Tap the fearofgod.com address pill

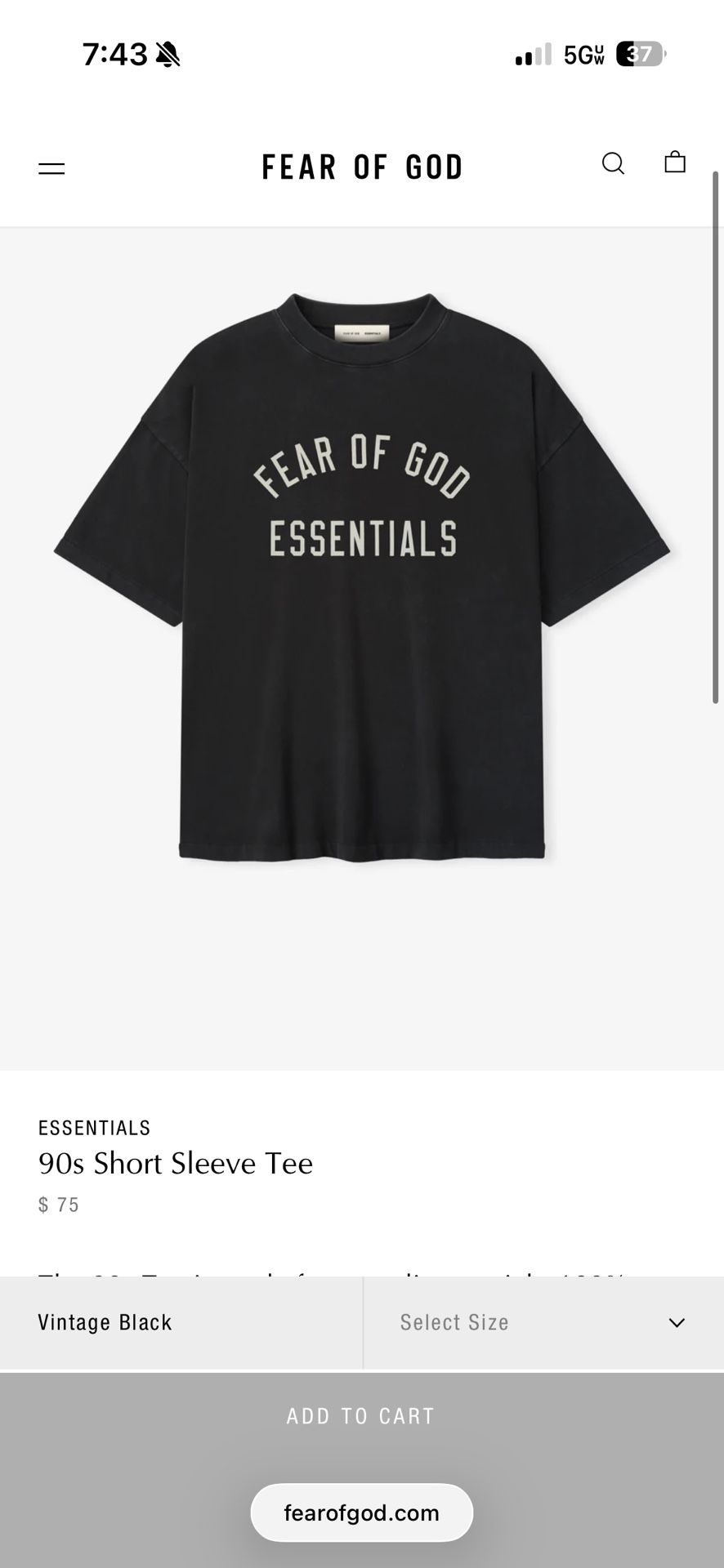click(362, 1512)
